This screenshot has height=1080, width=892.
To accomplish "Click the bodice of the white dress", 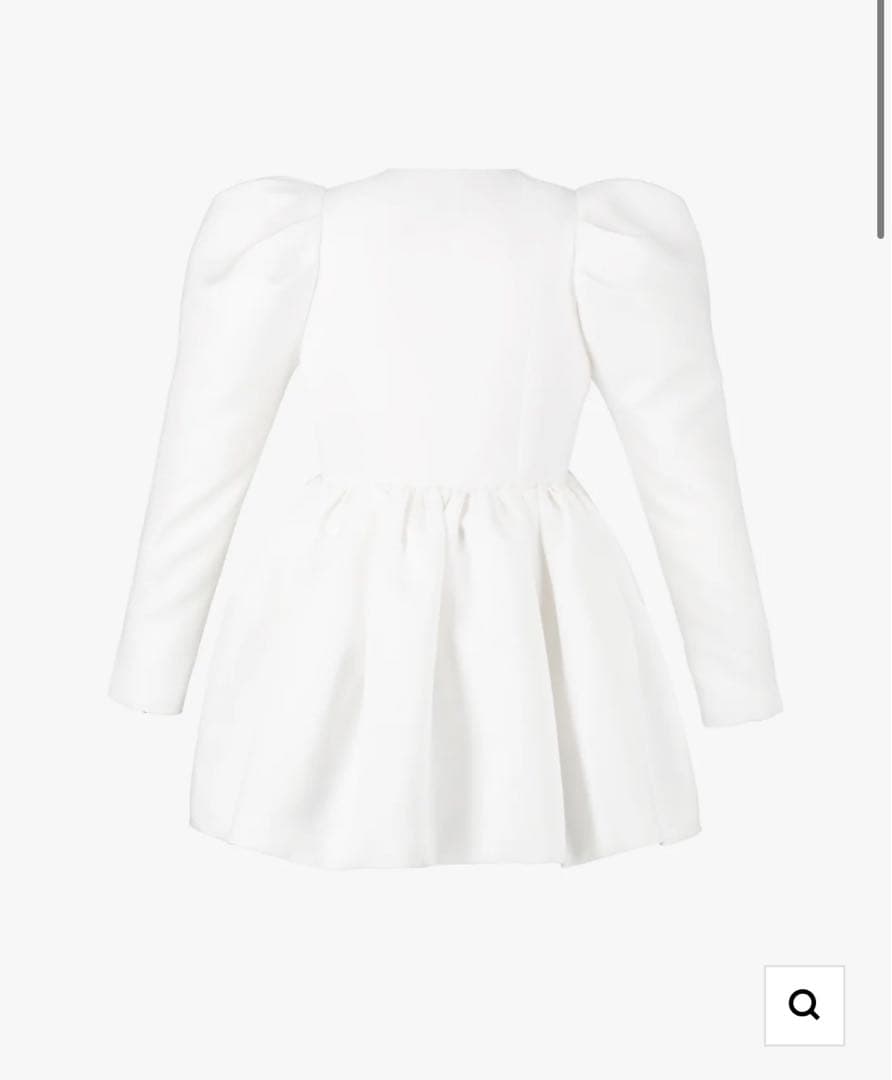I will (440, 330).
